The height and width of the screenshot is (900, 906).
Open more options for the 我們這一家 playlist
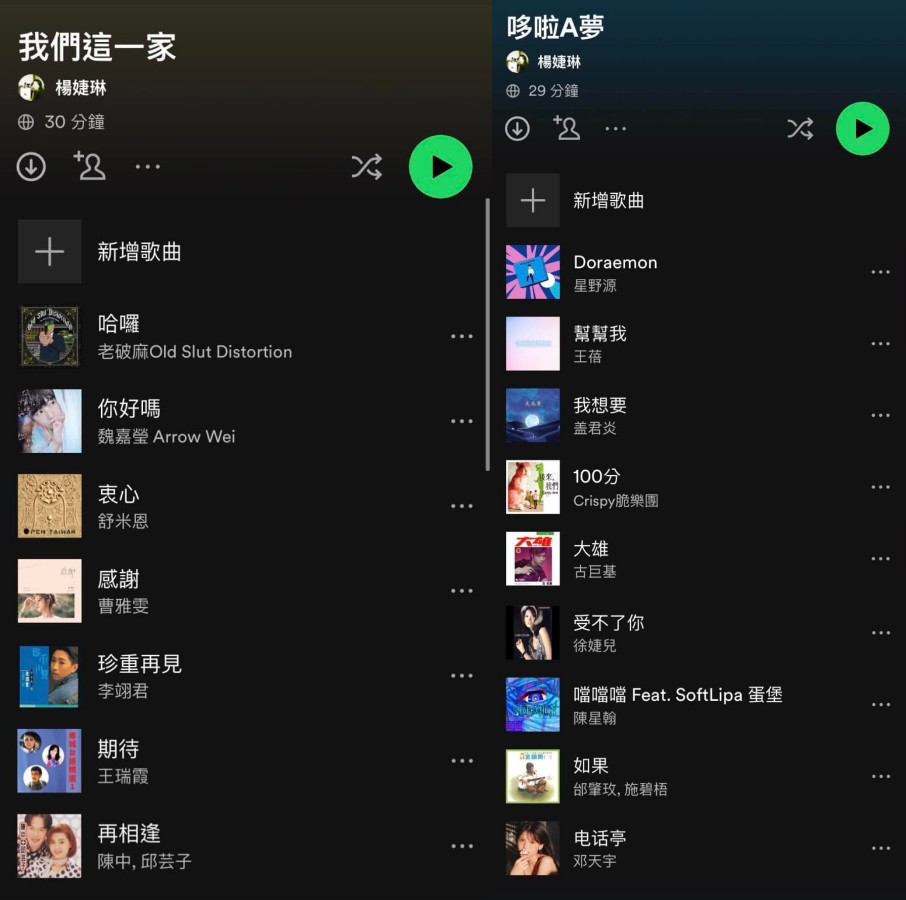point(148,167)
